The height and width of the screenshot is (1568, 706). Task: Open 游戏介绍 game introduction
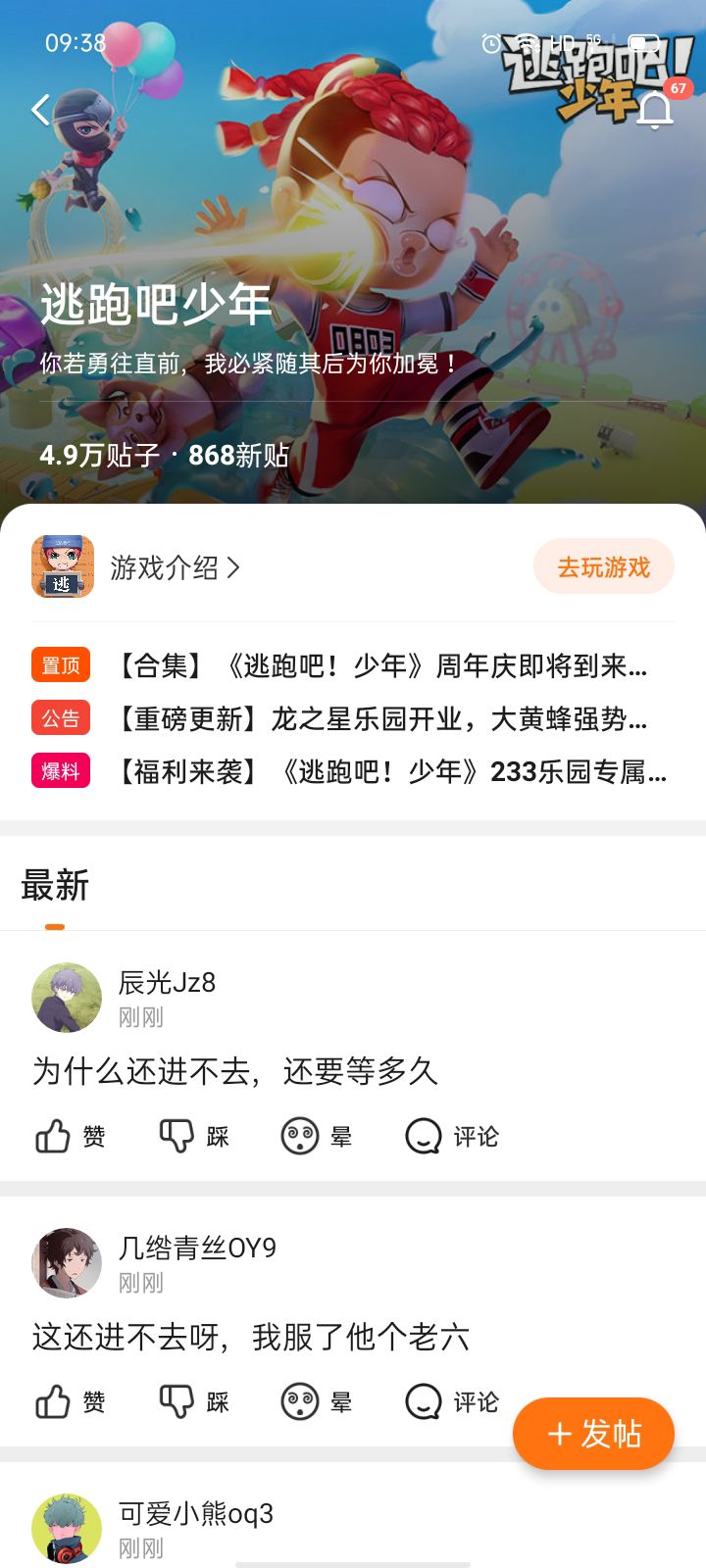point(175,567)
